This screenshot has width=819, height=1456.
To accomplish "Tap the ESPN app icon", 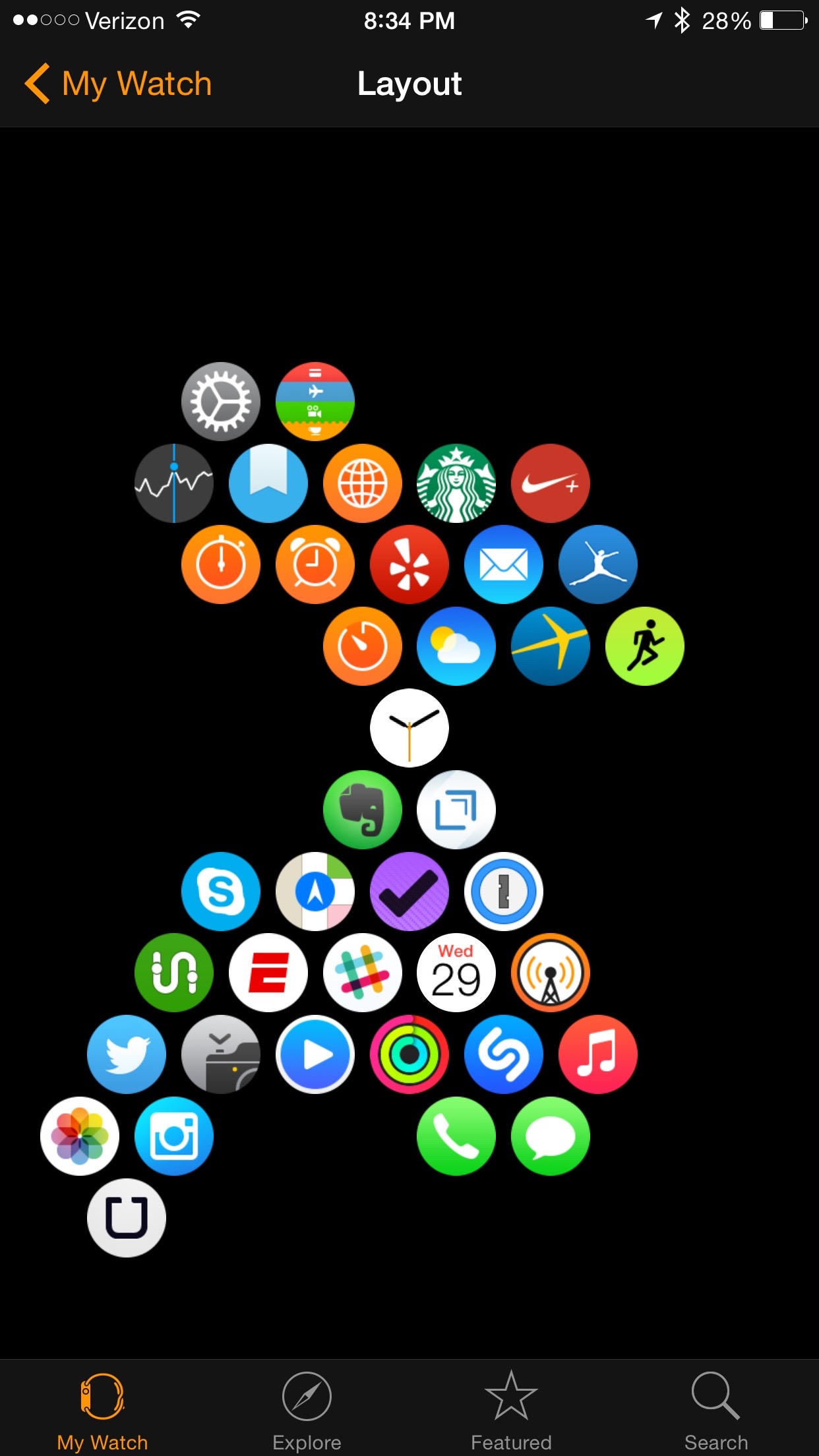I will tap(268, 973).
